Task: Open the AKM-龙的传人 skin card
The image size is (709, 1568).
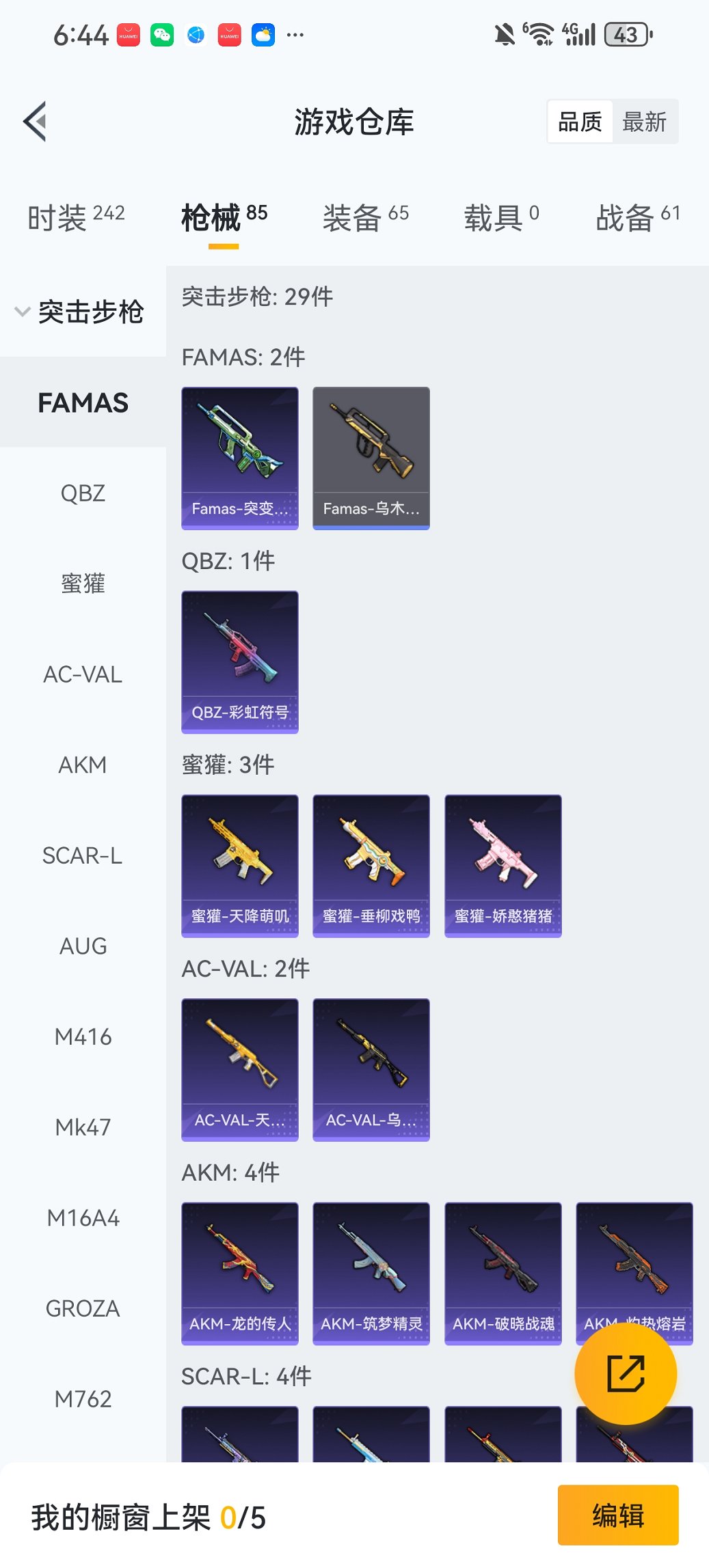Action: pos(240,1274)
